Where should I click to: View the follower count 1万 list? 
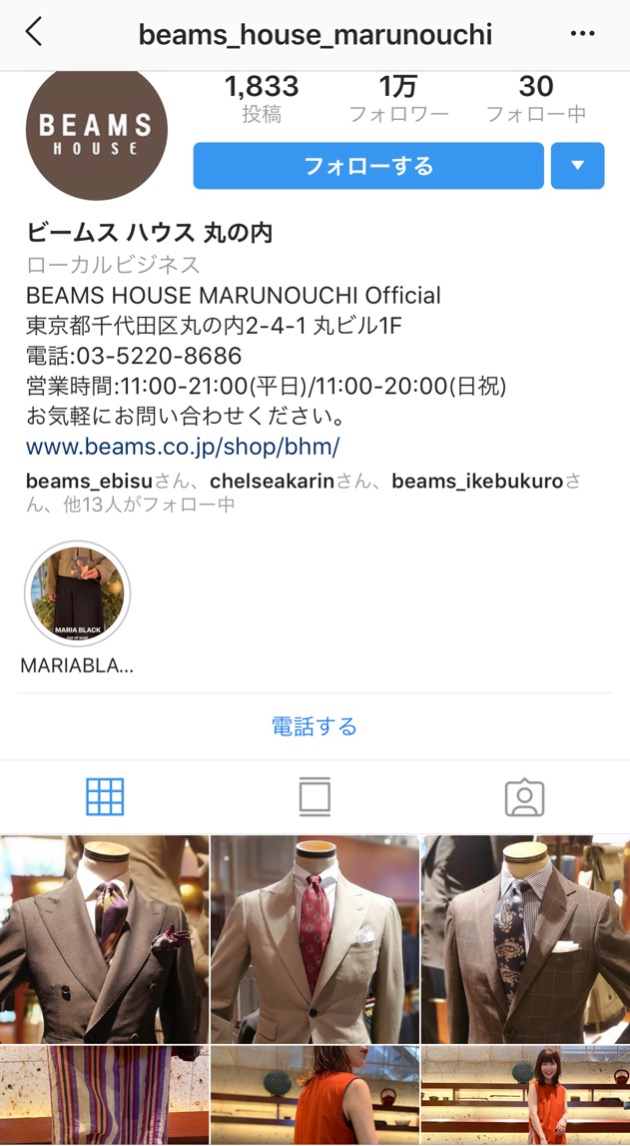point(398,99)
